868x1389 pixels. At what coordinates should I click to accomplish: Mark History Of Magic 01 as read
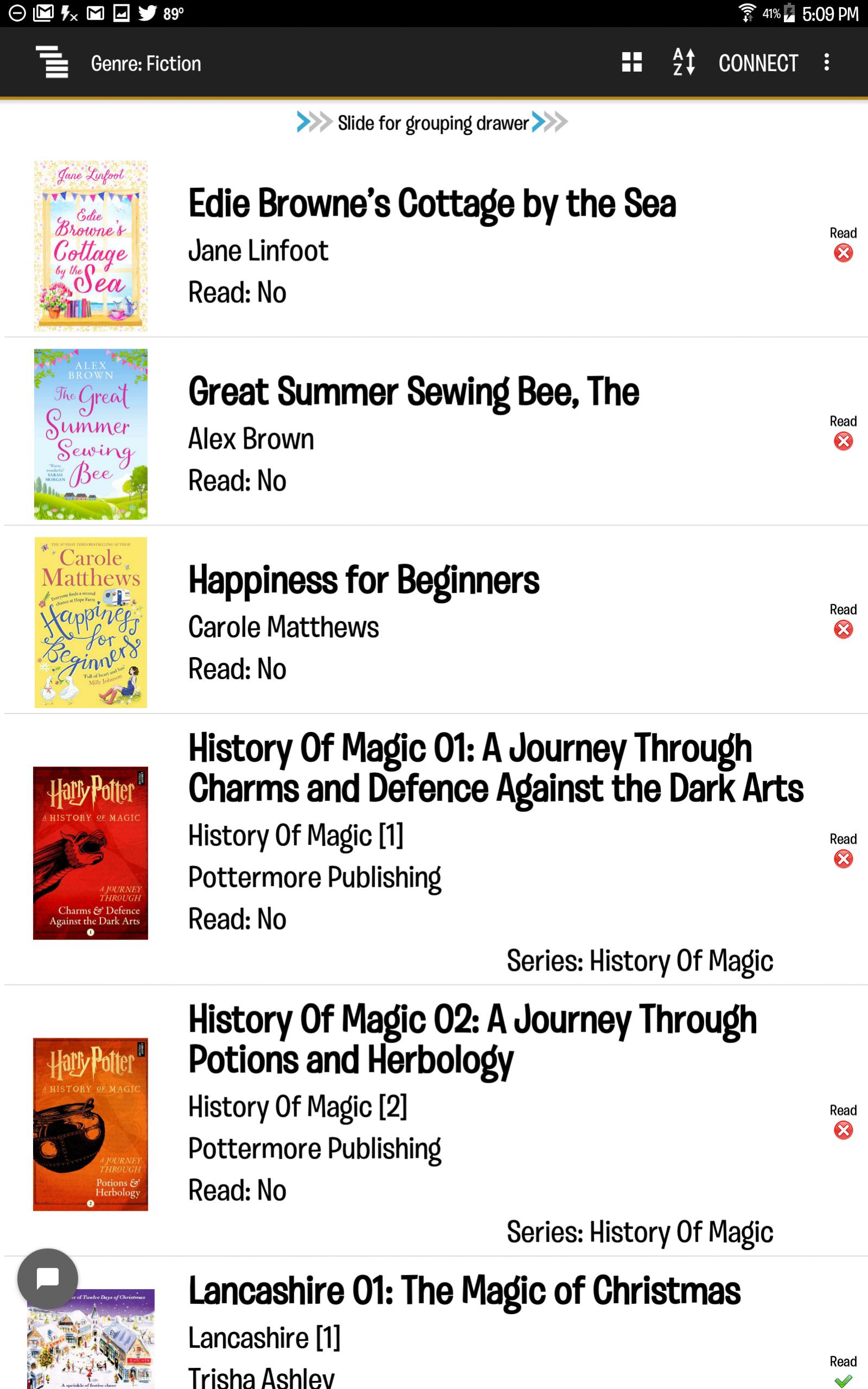coord(842,859)
